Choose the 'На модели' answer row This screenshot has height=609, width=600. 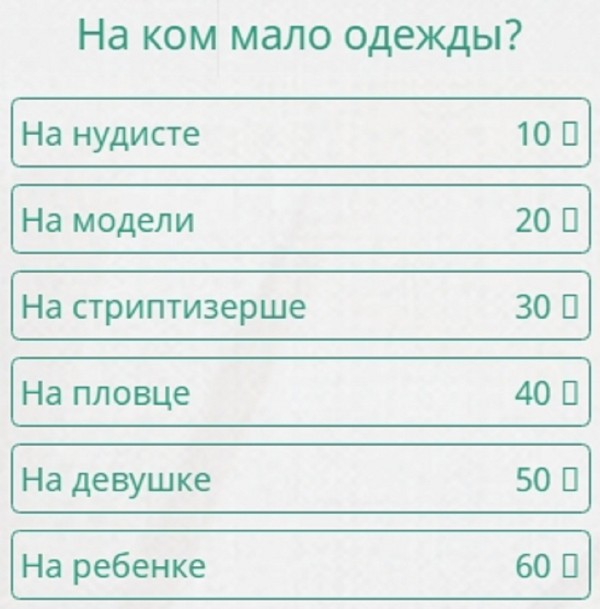[300, 220]
